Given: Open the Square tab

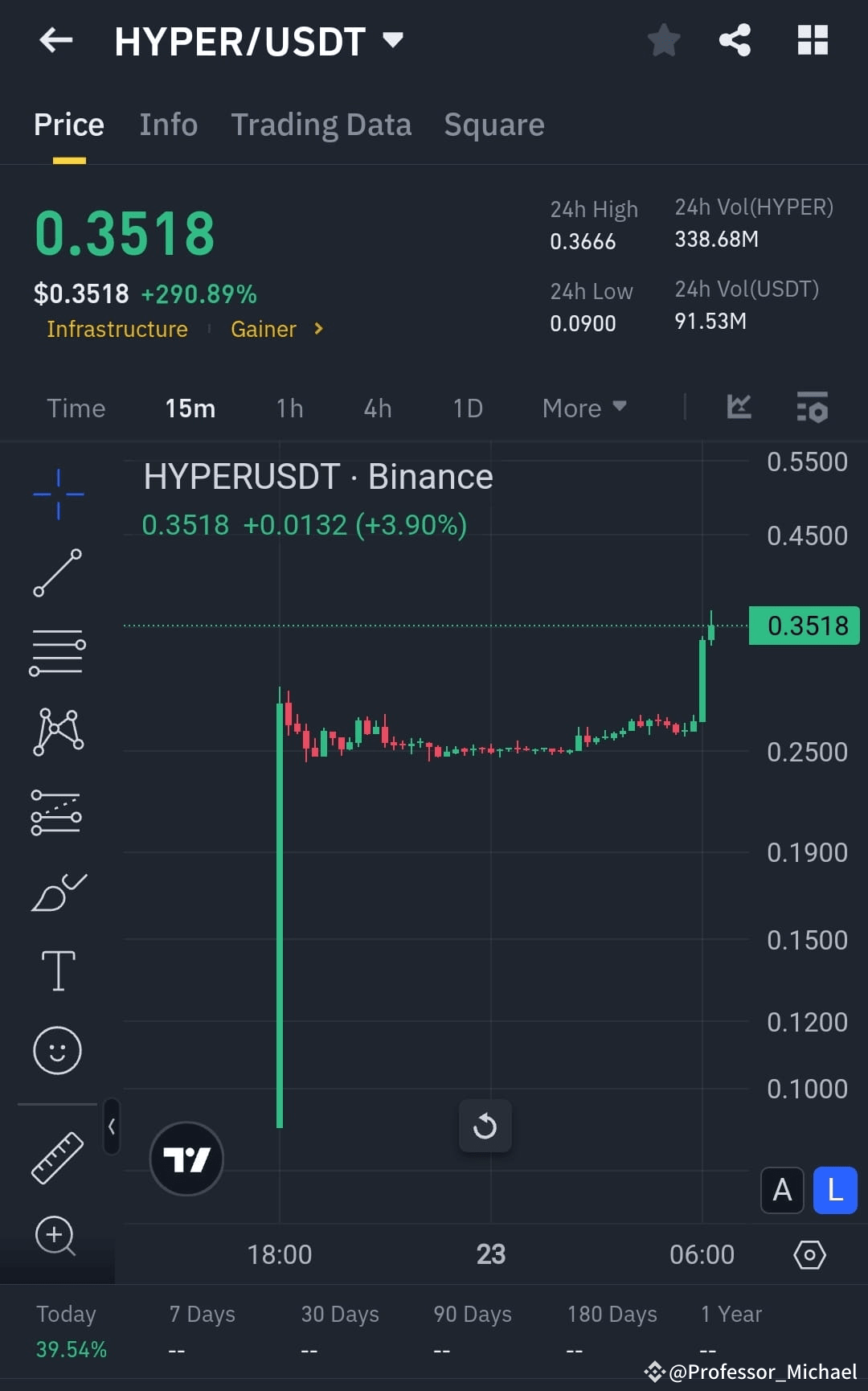Looking at the screenshot, I should tap(493, 124).
